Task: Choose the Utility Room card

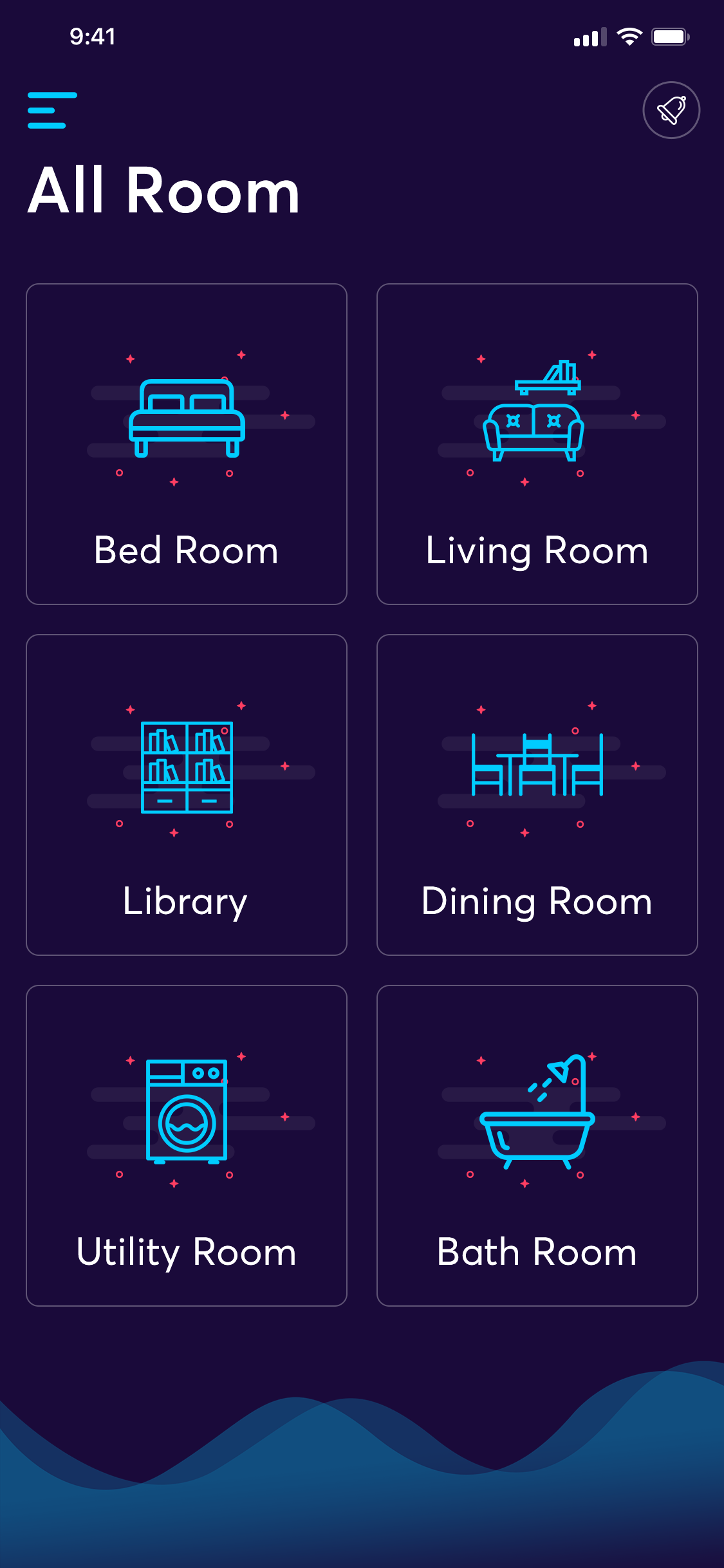Action: pos(187,1146)
